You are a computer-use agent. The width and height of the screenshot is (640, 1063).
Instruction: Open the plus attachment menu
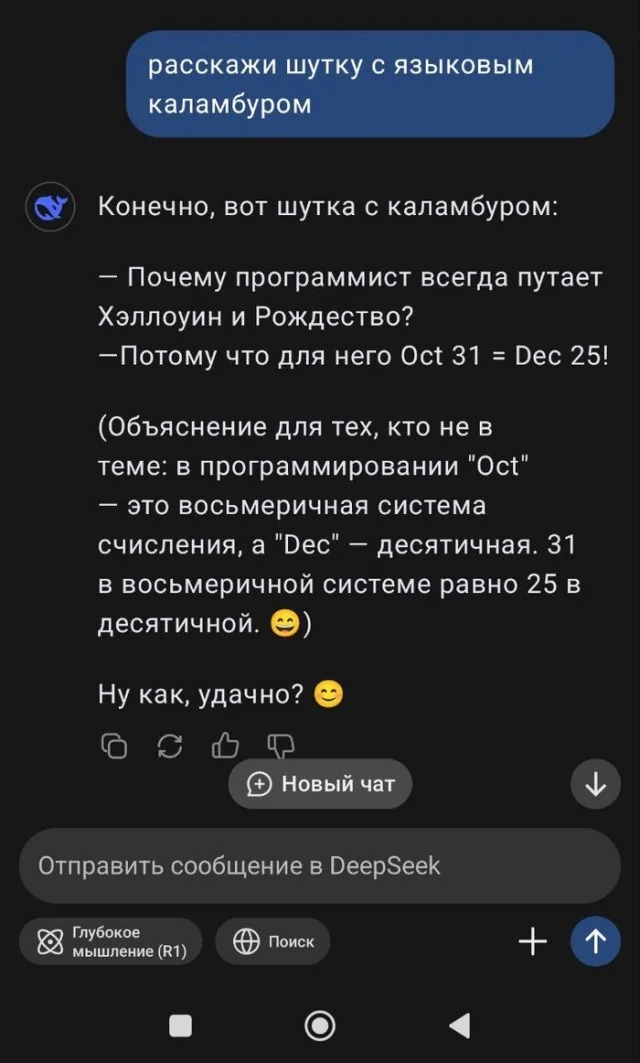click(533, 941)
